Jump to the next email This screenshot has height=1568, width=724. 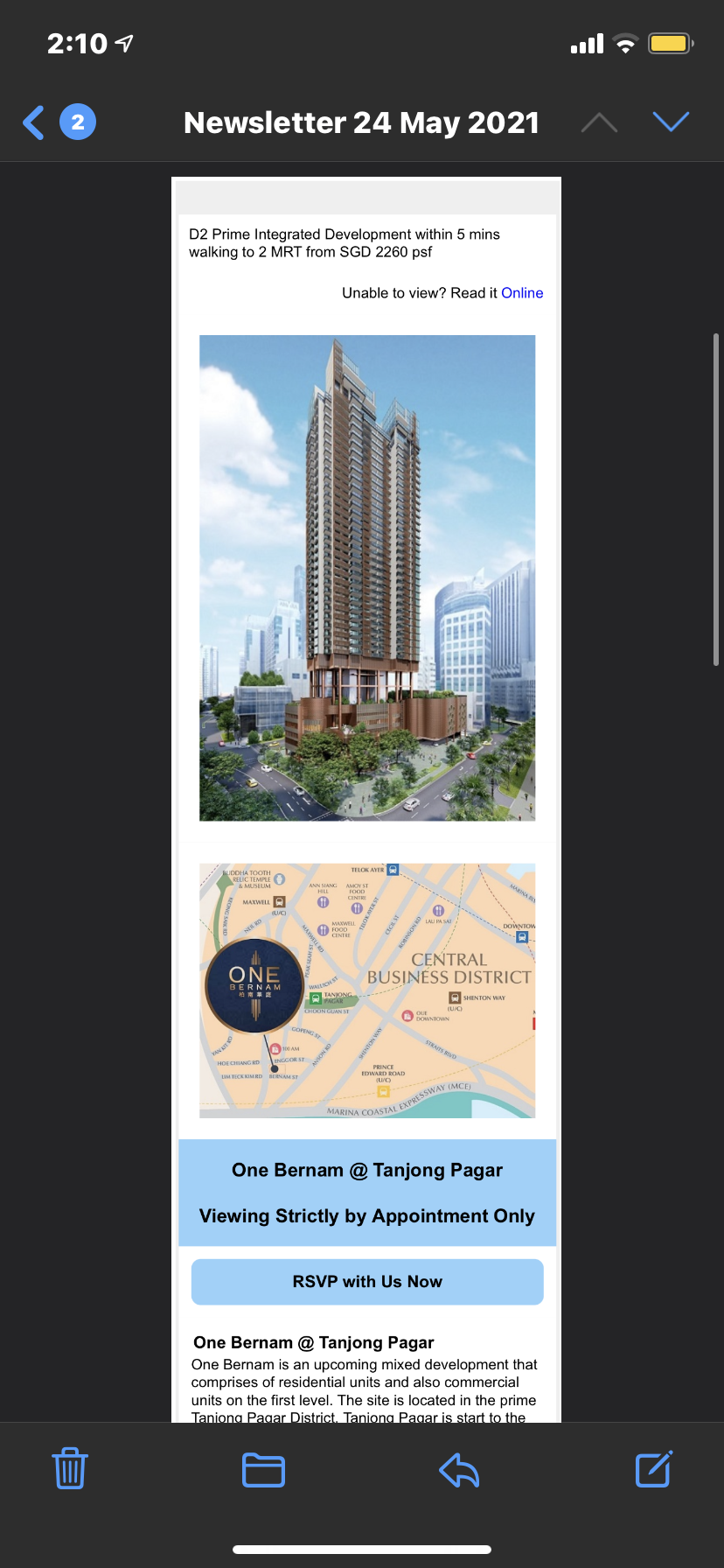coord(671,122)
